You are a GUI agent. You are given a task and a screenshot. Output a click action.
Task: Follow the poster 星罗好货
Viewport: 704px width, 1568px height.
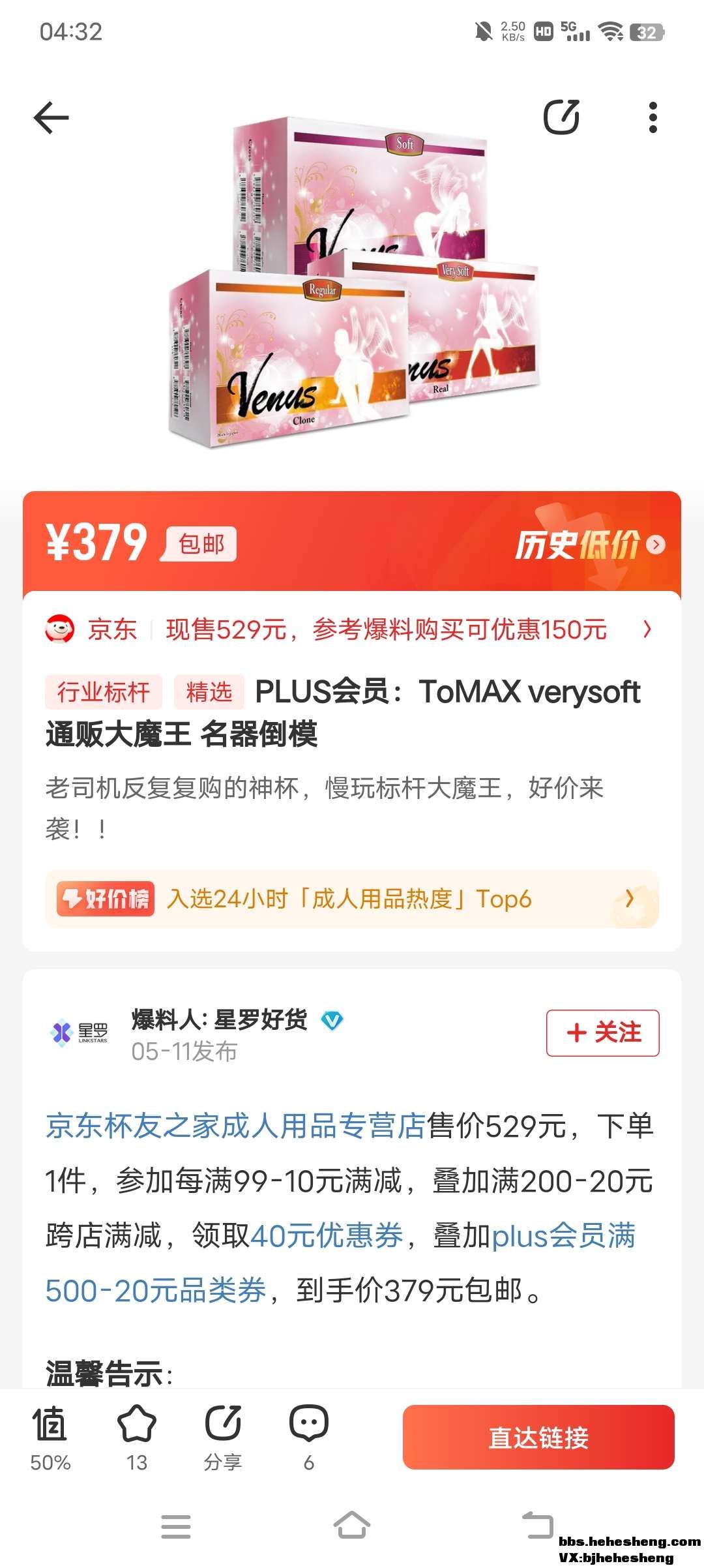point(602,1033)
